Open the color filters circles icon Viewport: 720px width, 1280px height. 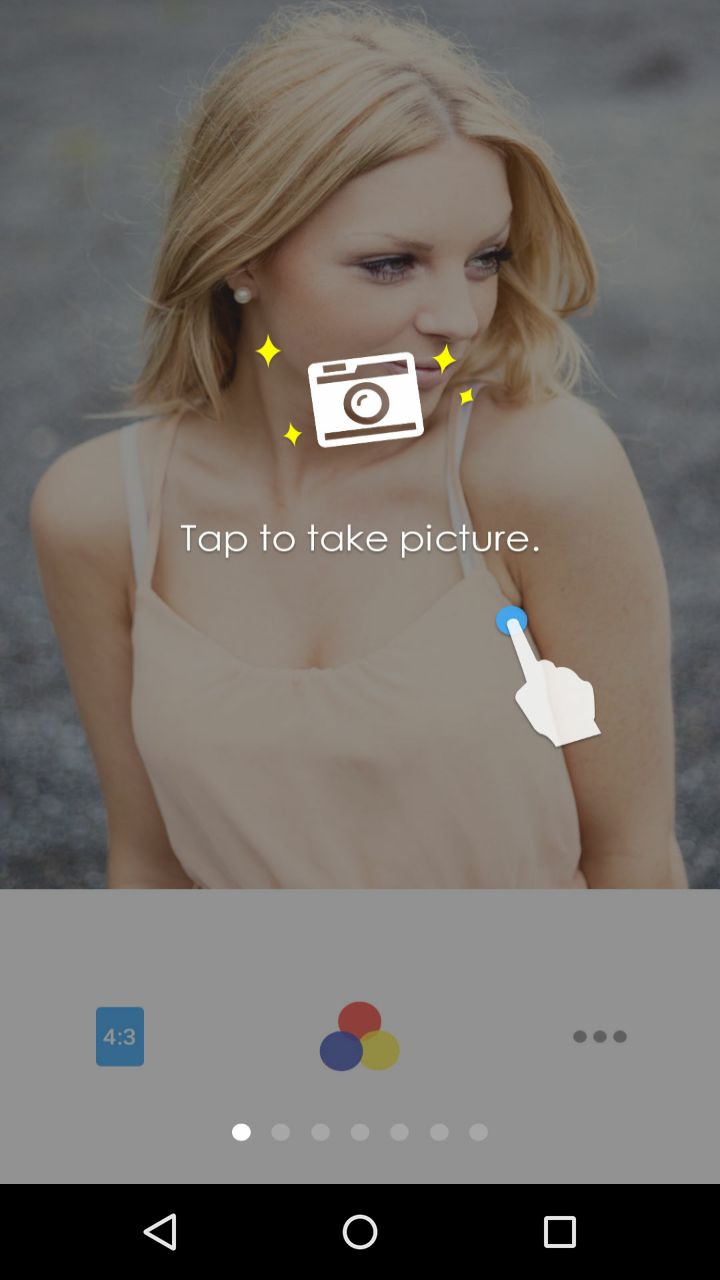point(360,1036)
